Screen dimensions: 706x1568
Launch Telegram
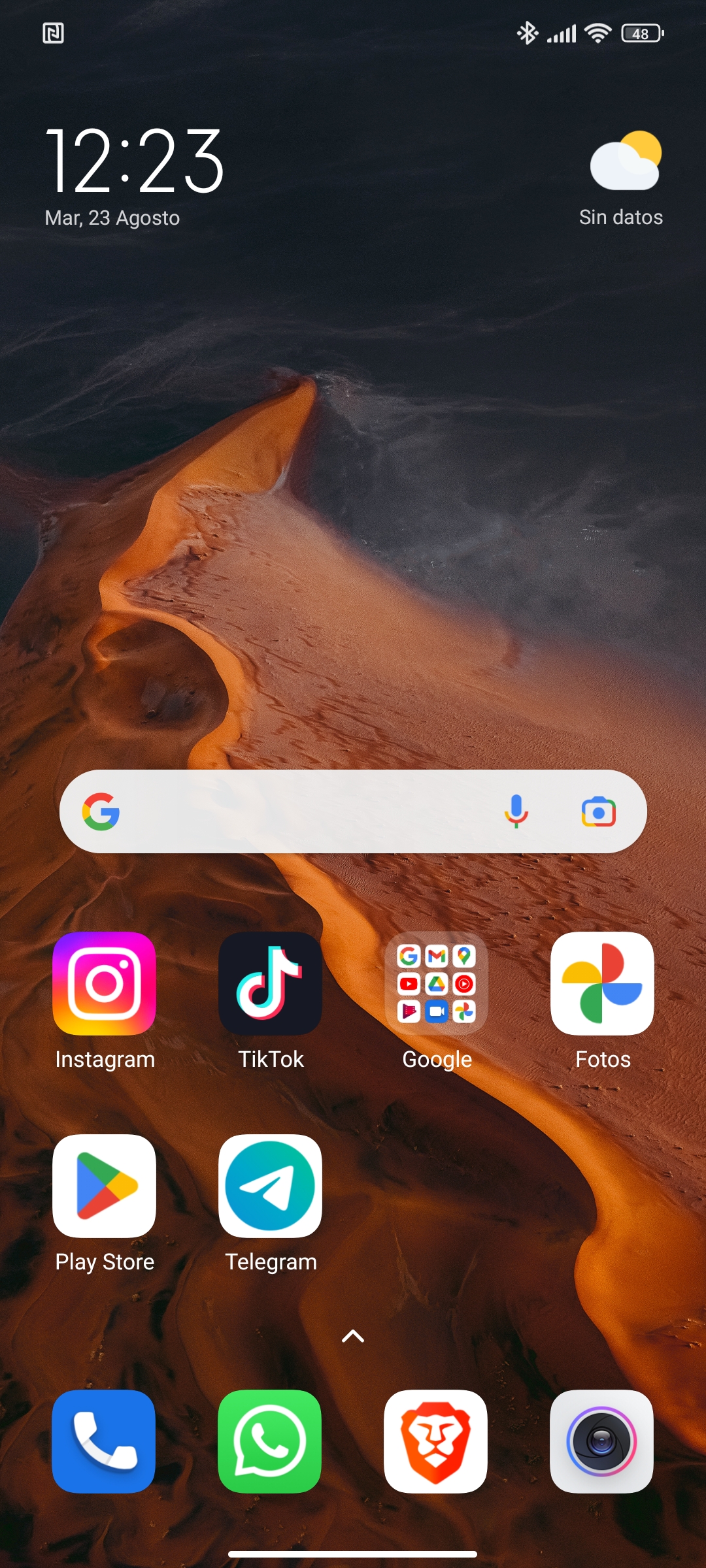tap(270, 1186)
